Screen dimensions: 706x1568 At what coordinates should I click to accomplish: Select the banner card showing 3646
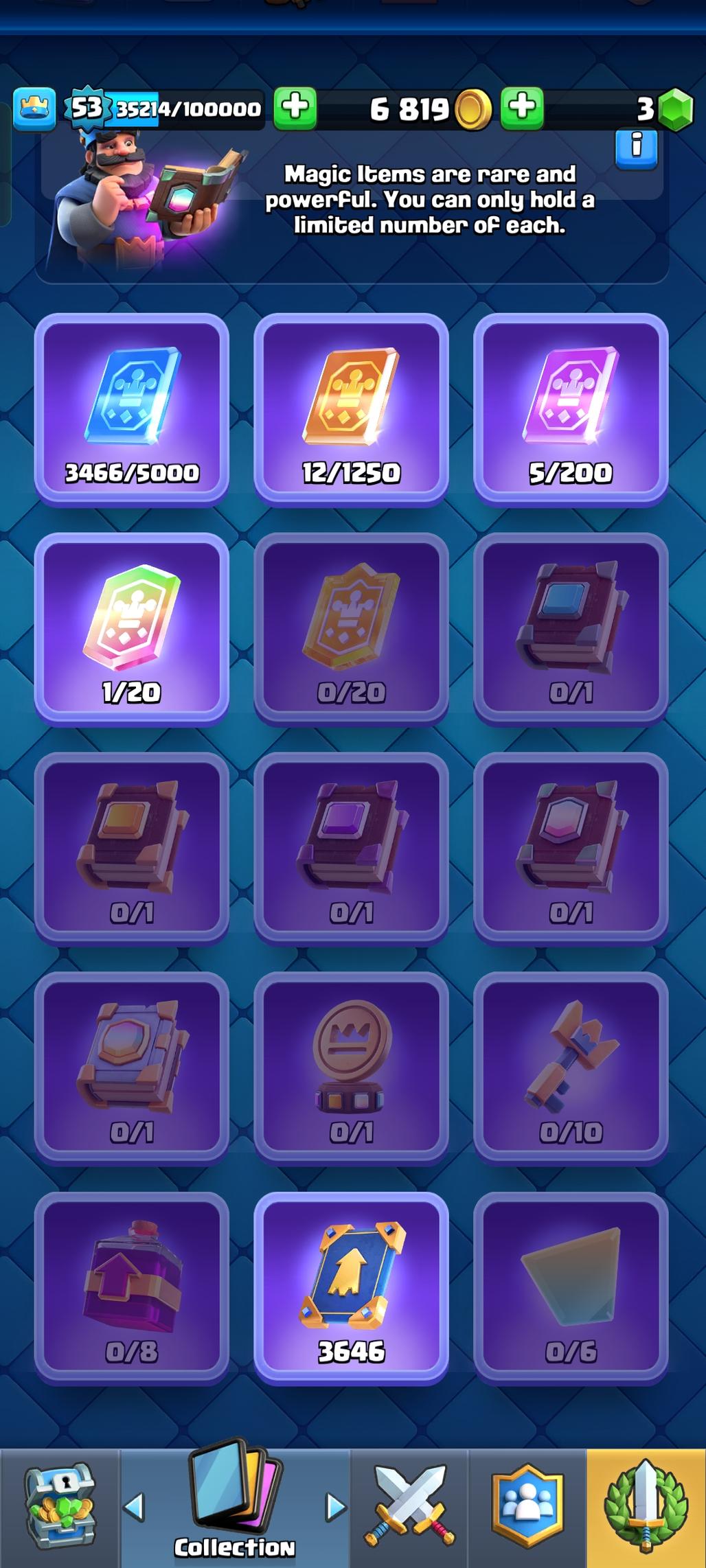click(x=351, y=1289)
